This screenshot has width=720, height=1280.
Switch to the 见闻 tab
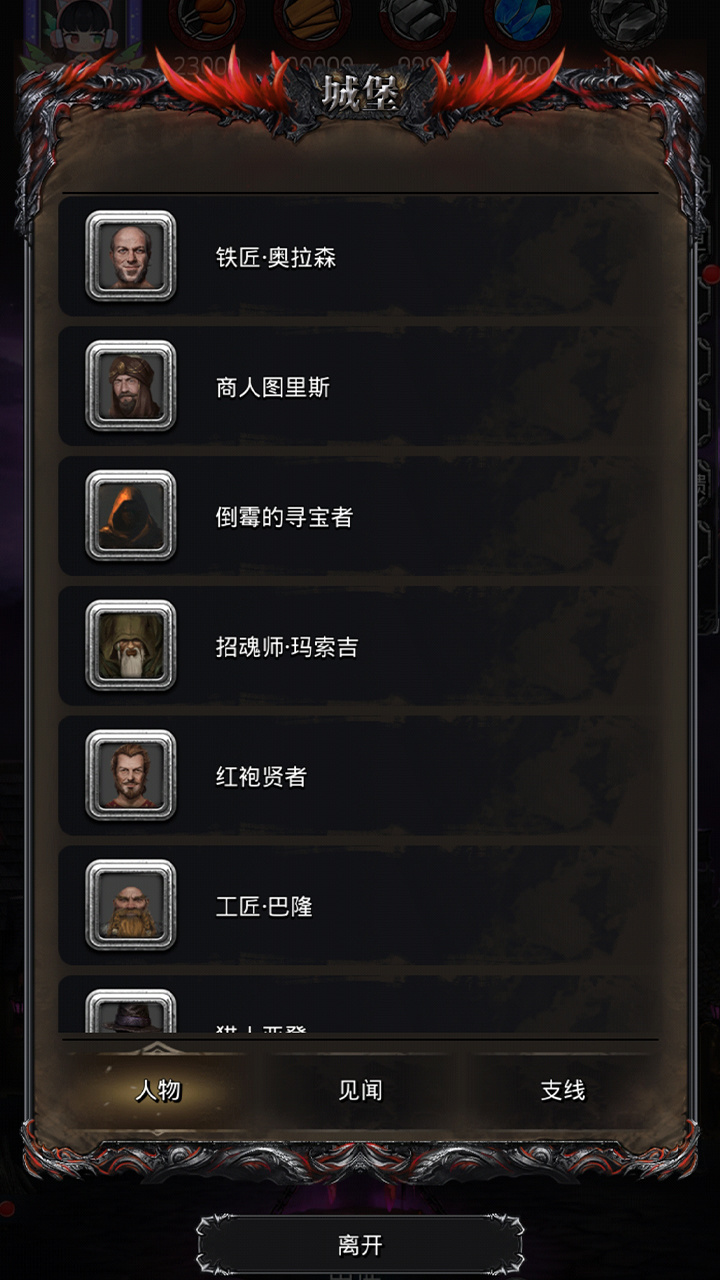(x=360, y=1090)
